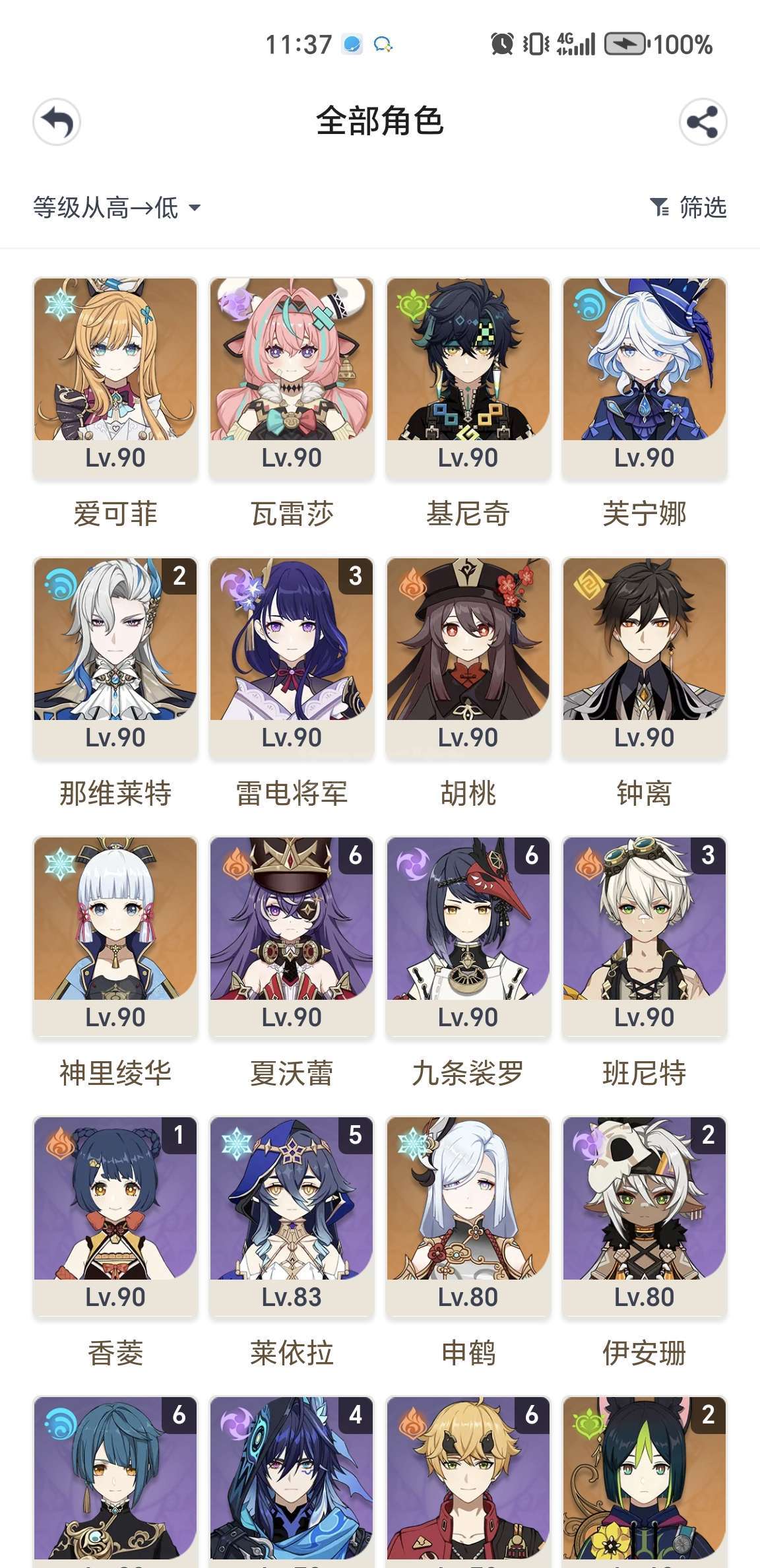760x1568 pixels.
Task: Tap the 雷电将军 character card
Action: tap(292, 657)
